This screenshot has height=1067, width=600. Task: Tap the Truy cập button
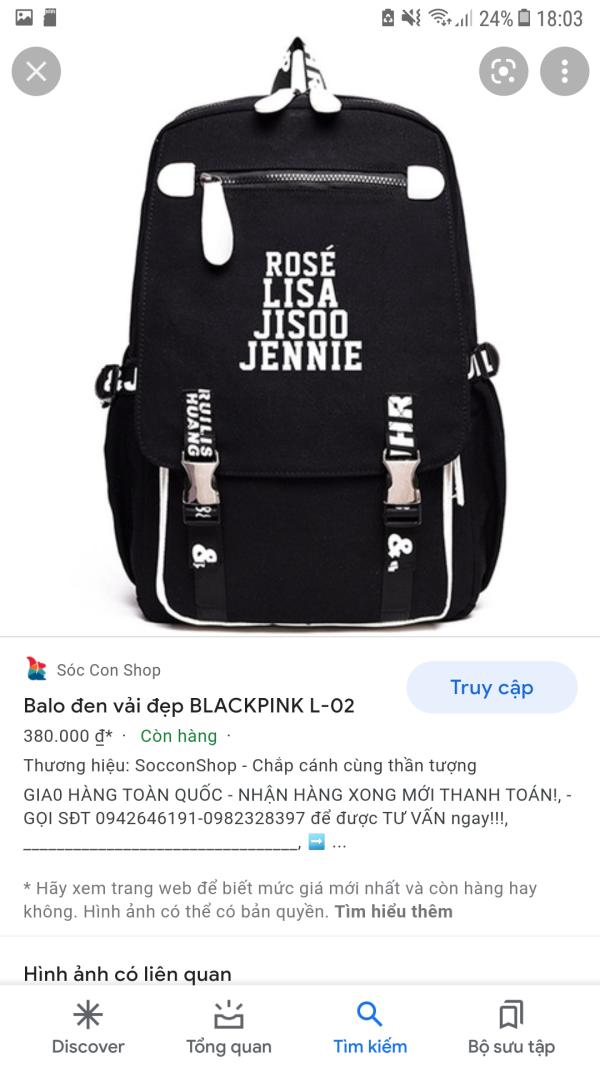(x=492, y=687)
